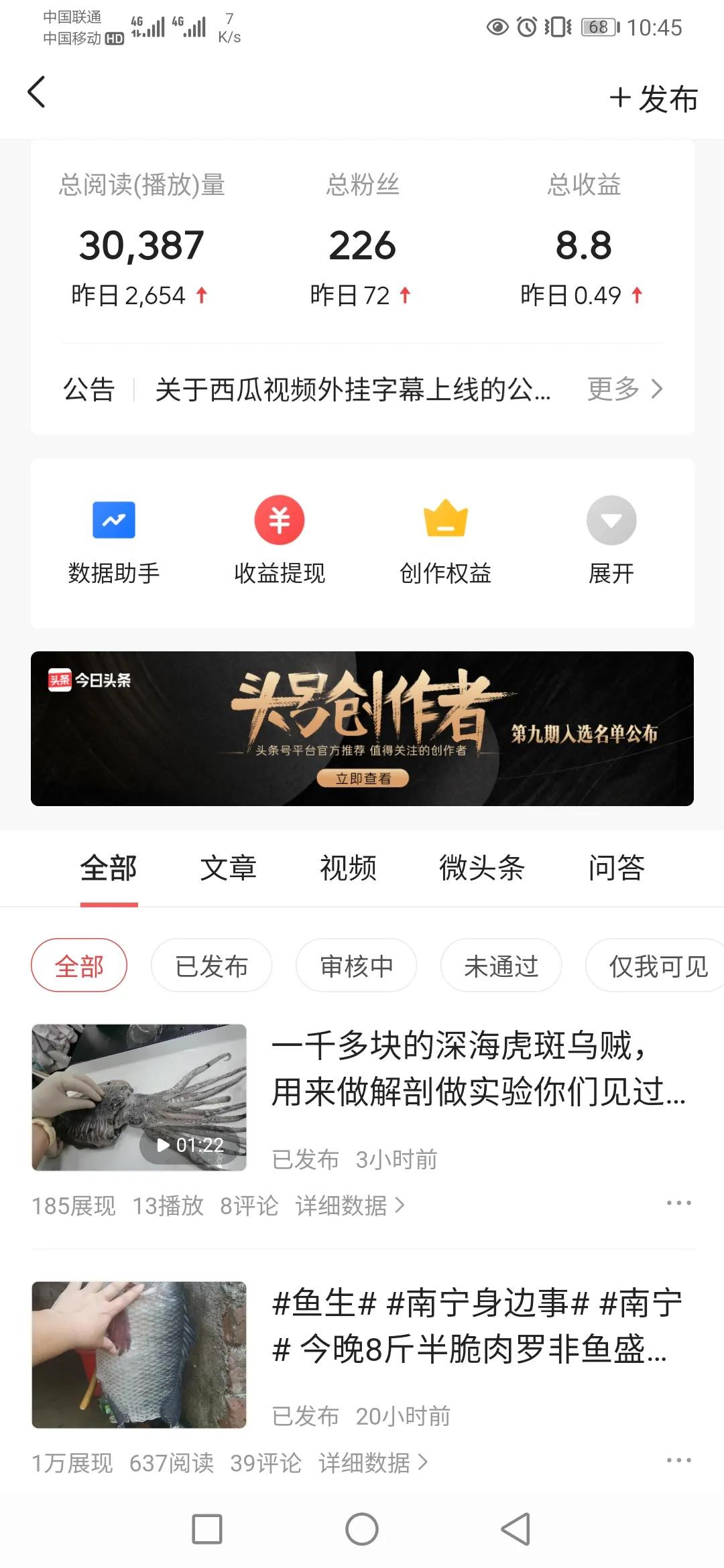Tap the tilapia post thumbnail
Image resolution: width=724 pixels, height=1568 pixels.
(x=139, y=1360)
